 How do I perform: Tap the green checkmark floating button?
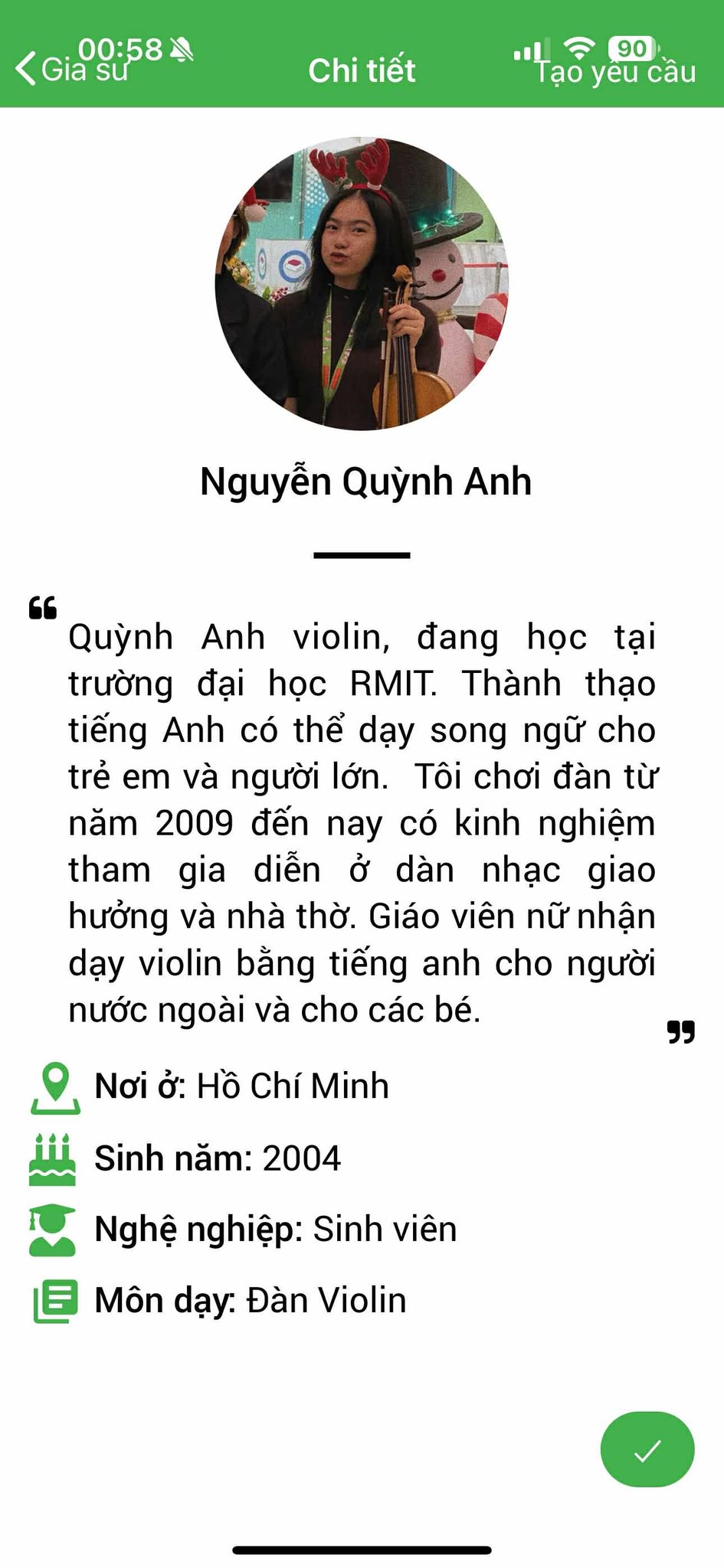pyautogui.click(x=647, y=1449)
